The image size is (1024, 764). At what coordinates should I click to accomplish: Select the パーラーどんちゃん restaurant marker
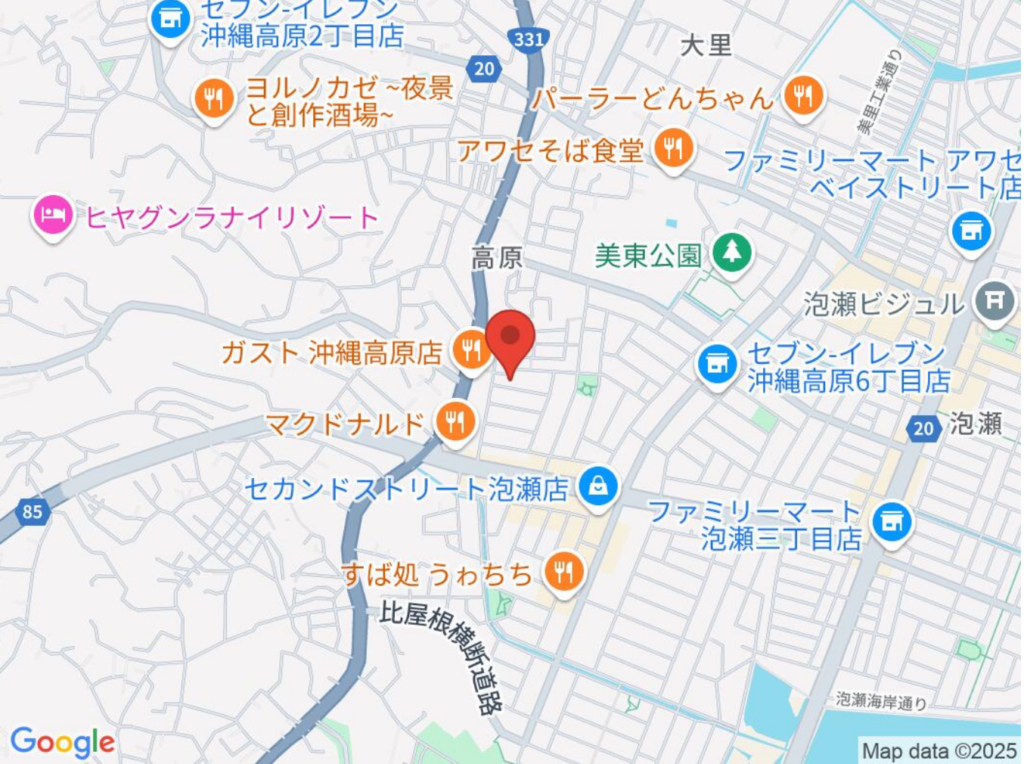pos(802,95)
